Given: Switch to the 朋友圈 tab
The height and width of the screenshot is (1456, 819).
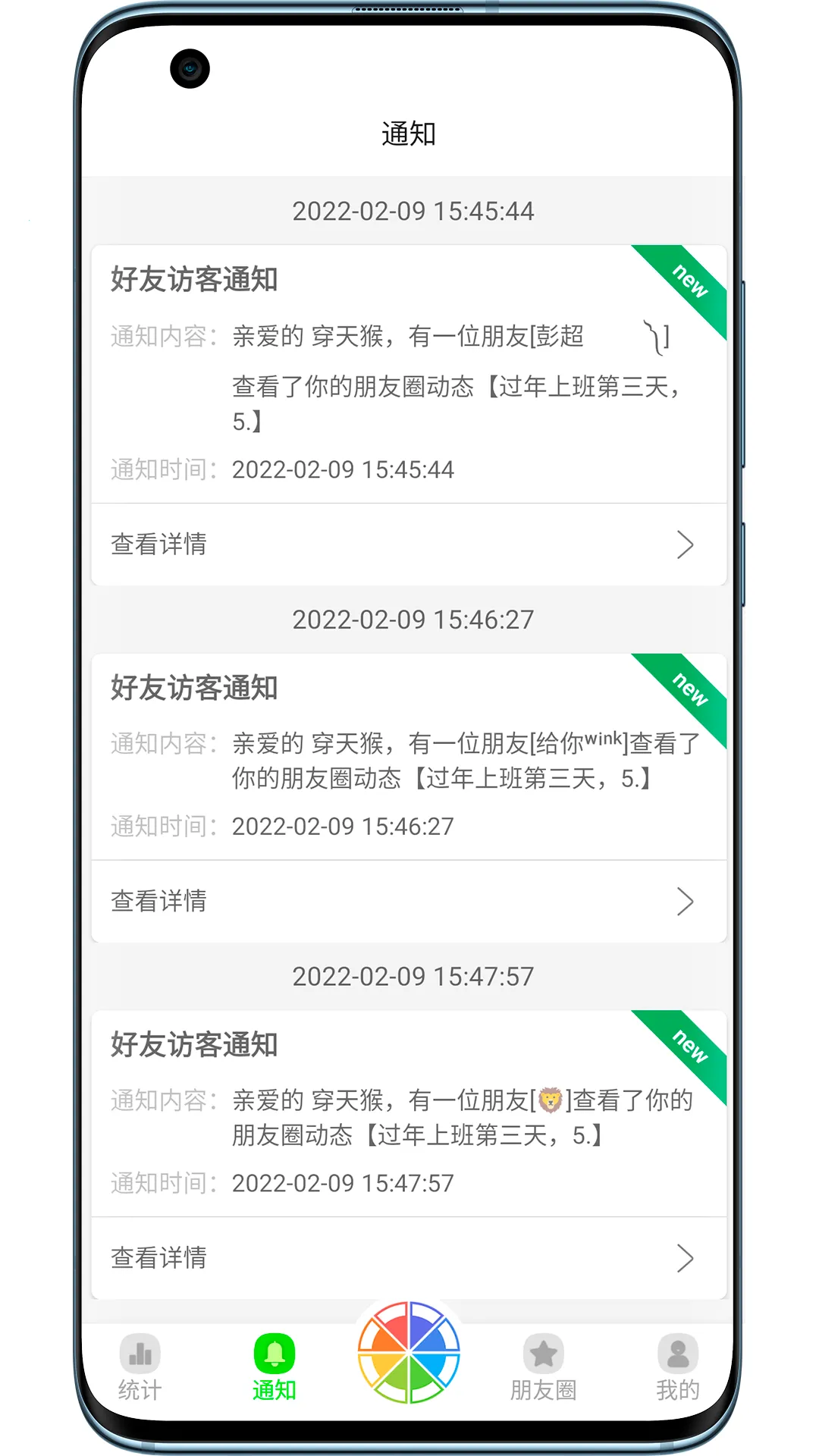Looking at the screenshot, I should point(543,1365).
